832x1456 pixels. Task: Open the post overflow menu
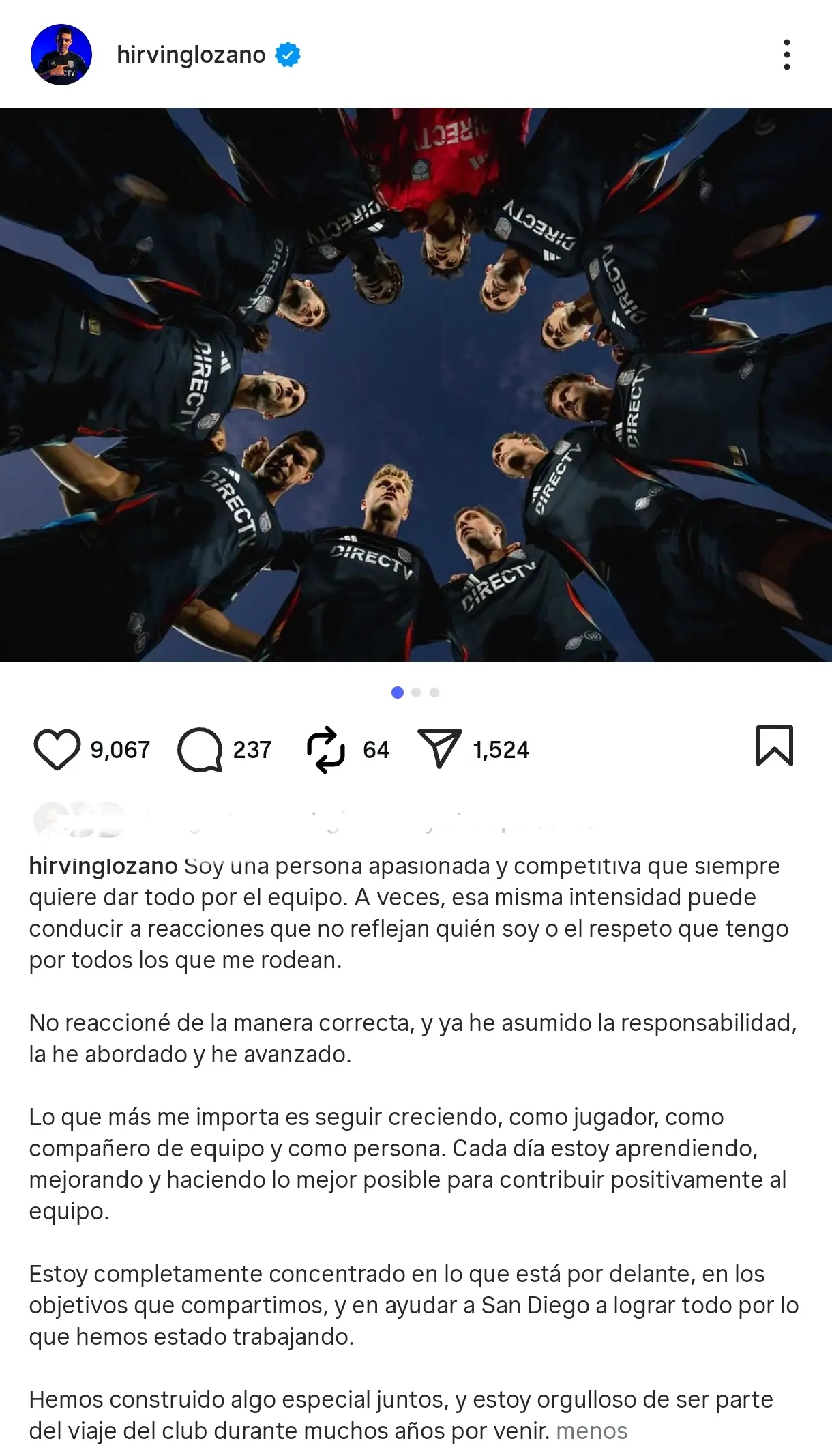[786, 55]
